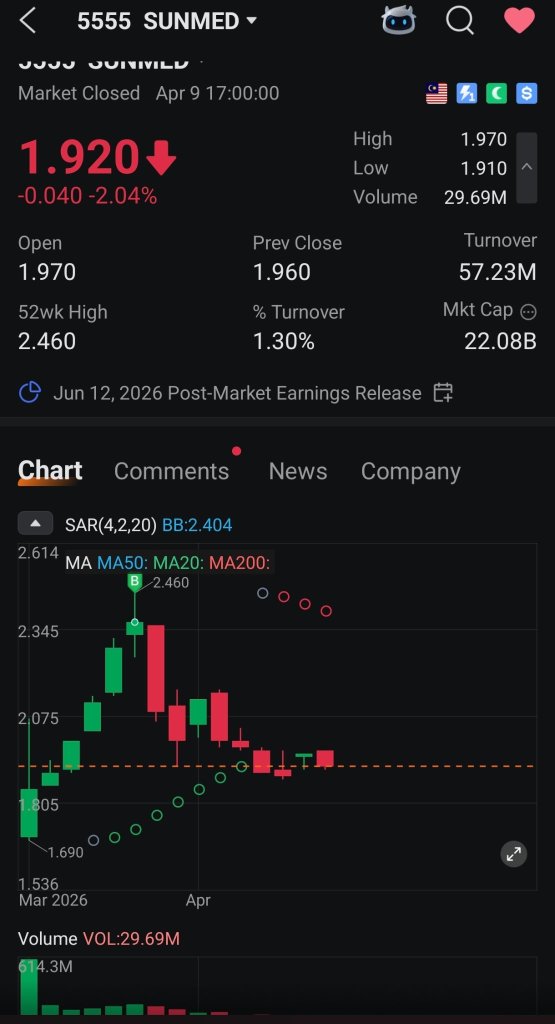This screenshot has width=555, height=1024.
Task: Switch to the News tab
Action: pos(298,471)
